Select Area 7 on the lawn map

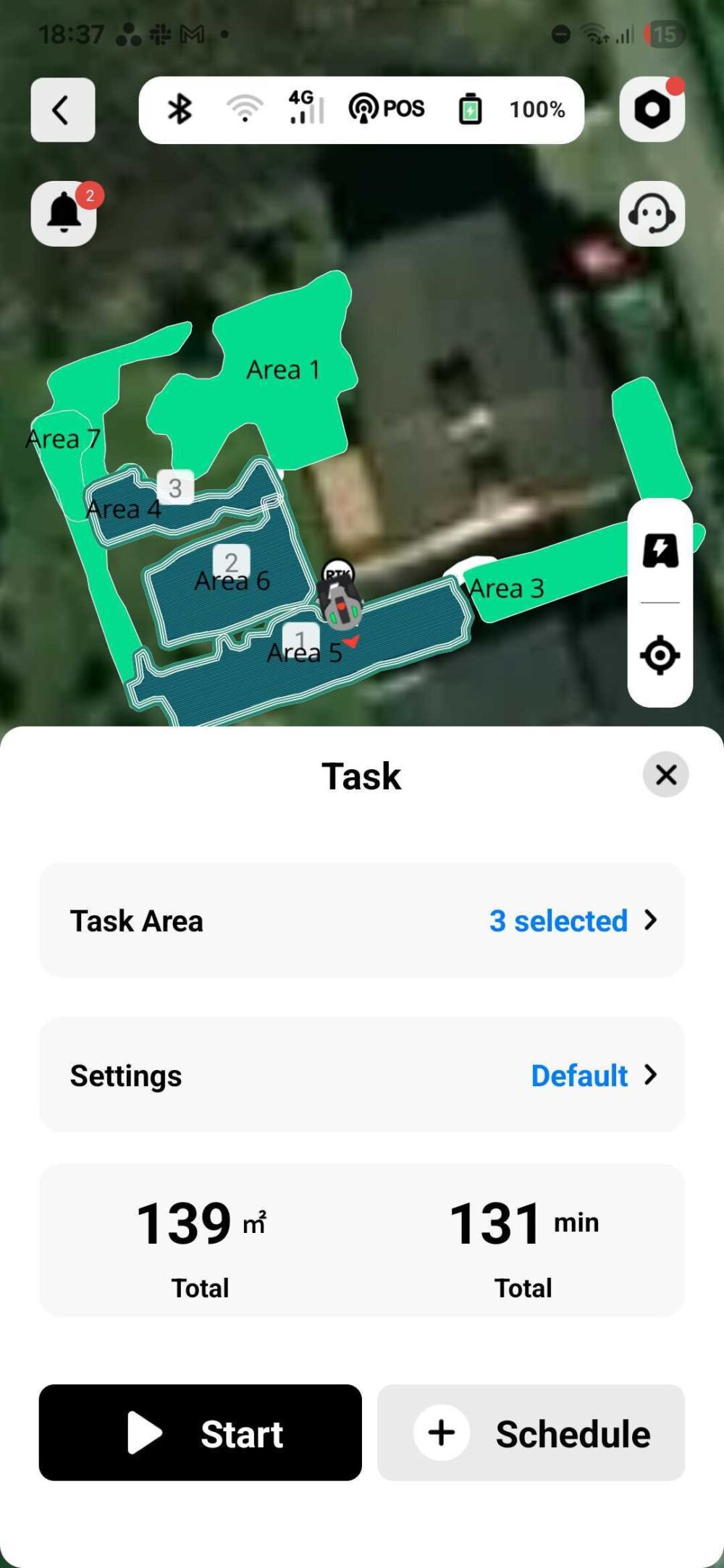pos(64,438)
